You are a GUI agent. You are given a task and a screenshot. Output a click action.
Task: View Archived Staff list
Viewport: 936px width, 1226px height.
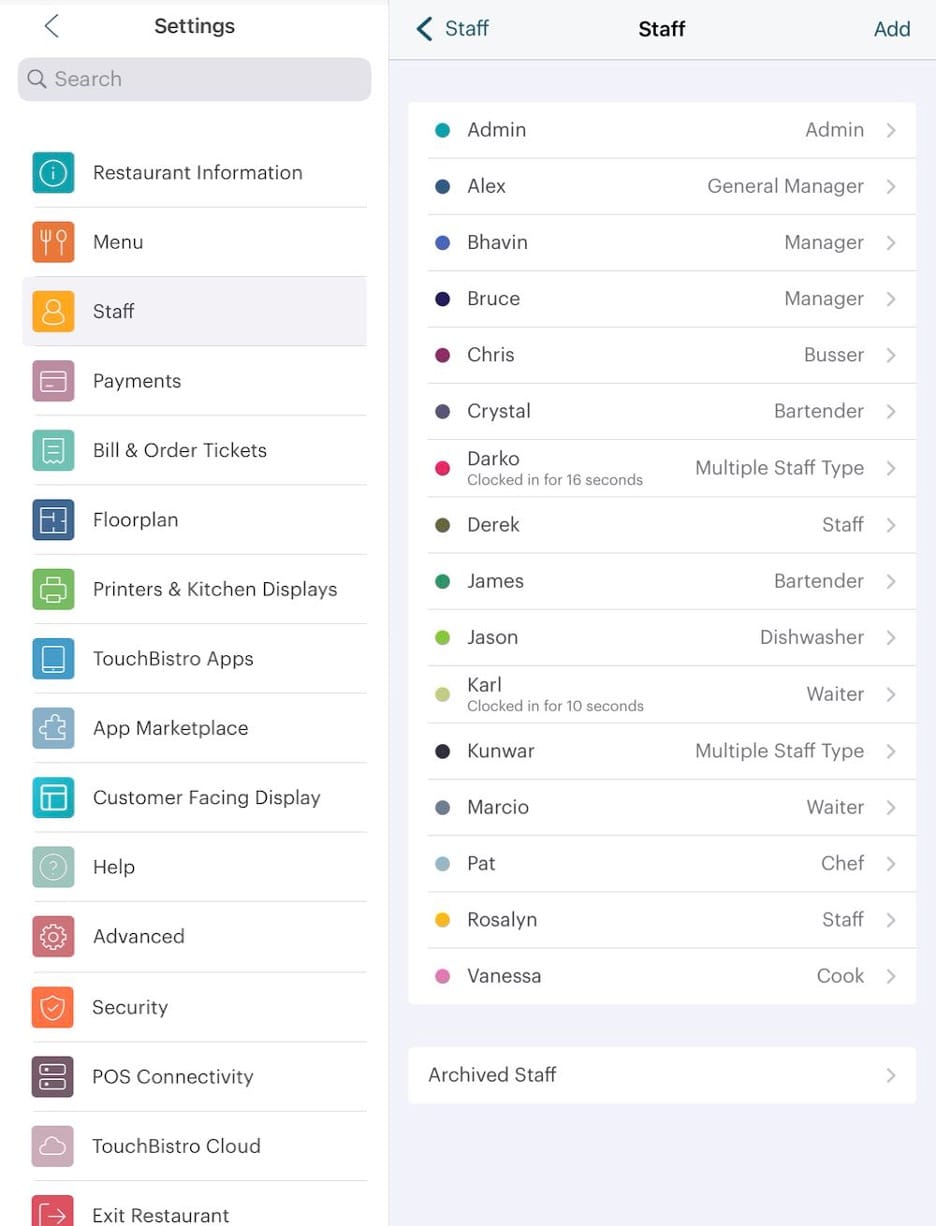tap(662, 1075)
